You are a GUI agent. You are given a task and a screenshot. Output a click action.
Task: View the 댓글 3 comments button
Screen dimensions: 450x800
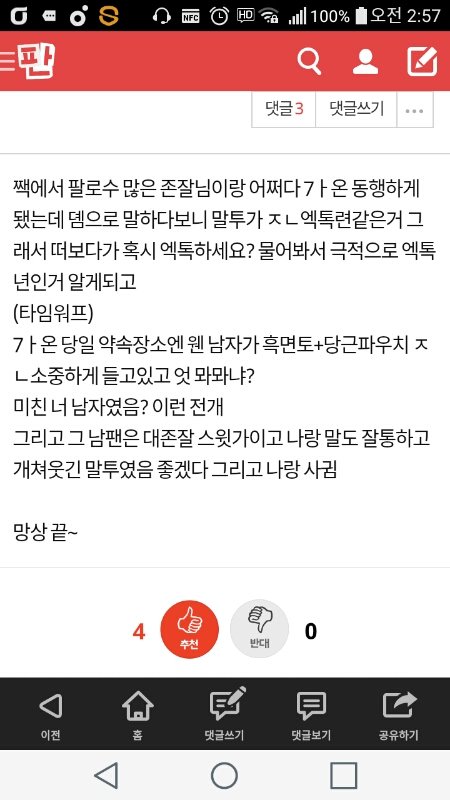[284, 109]
